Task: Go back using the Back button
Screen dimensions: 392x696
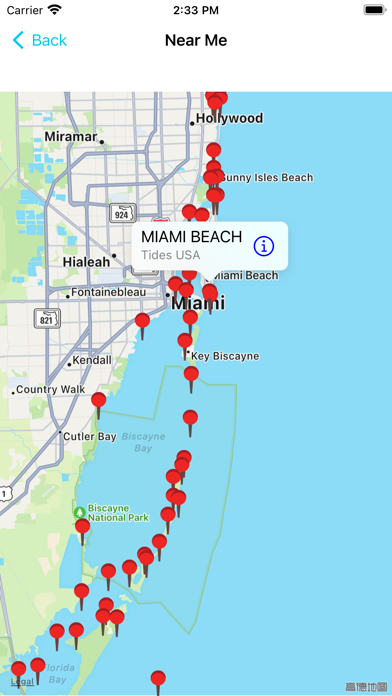Action: [x=40, y=40]
